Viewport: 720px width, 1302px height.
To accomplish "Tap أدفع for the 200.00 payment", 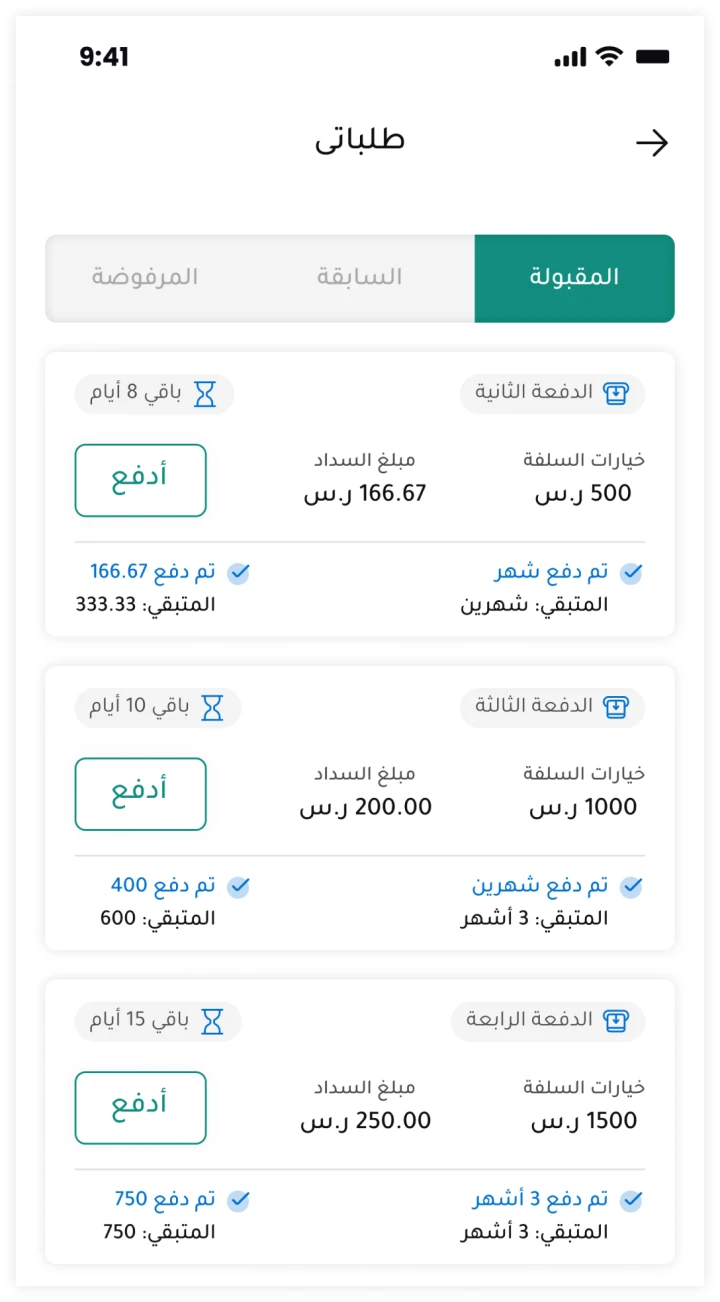I will pos(141,794).
